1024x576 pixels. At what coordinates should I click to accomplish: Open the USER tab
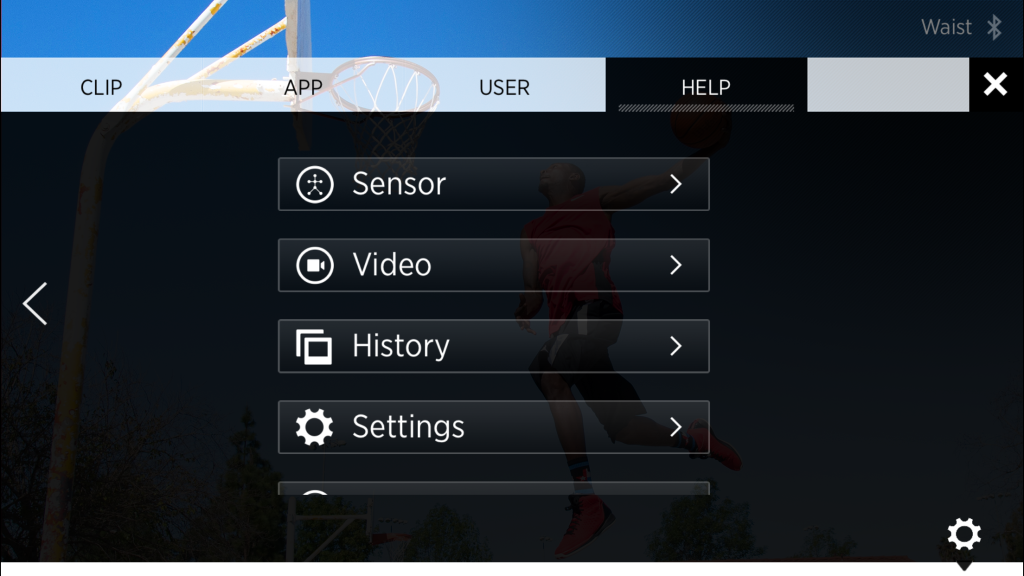[x=504, y=87]
